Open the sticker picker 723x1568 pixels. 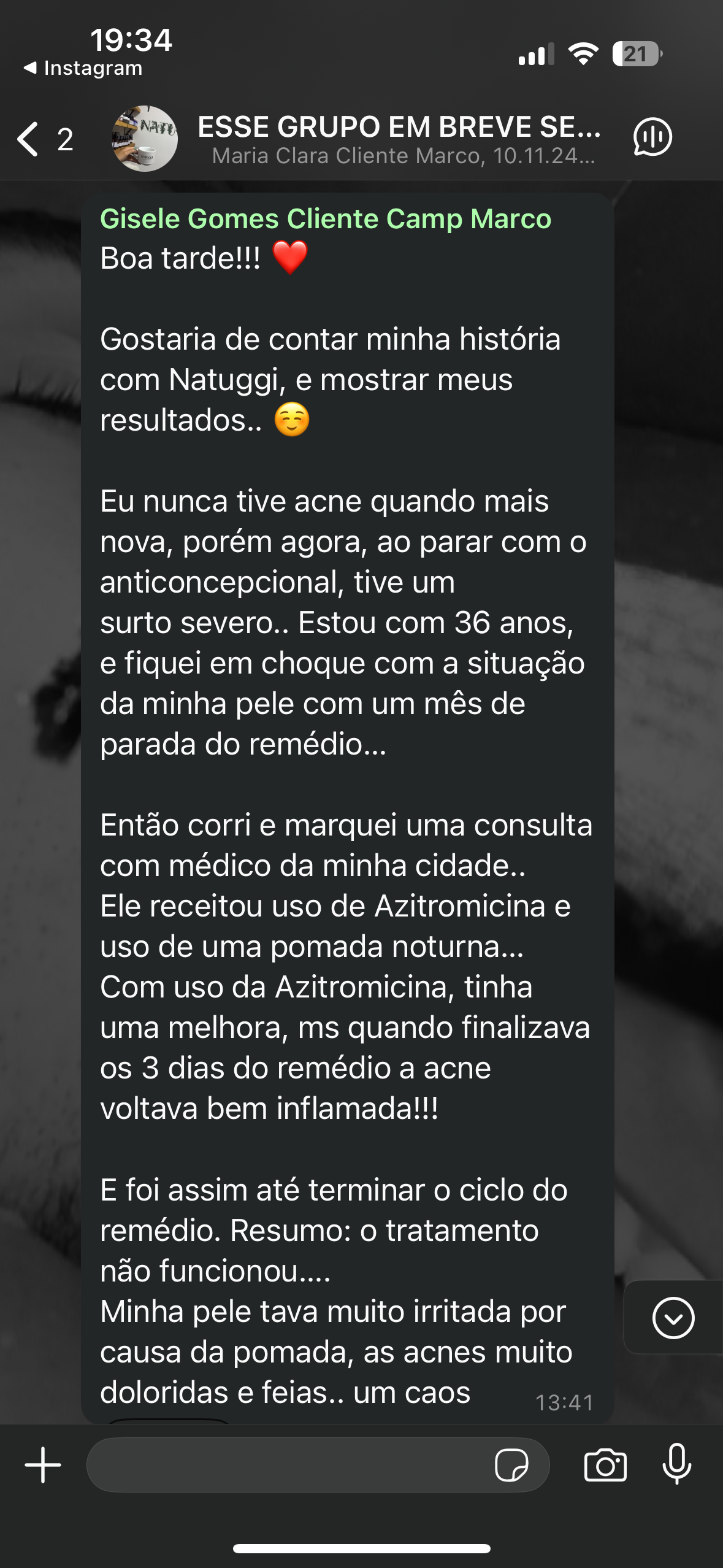(x=511, y=1465)
